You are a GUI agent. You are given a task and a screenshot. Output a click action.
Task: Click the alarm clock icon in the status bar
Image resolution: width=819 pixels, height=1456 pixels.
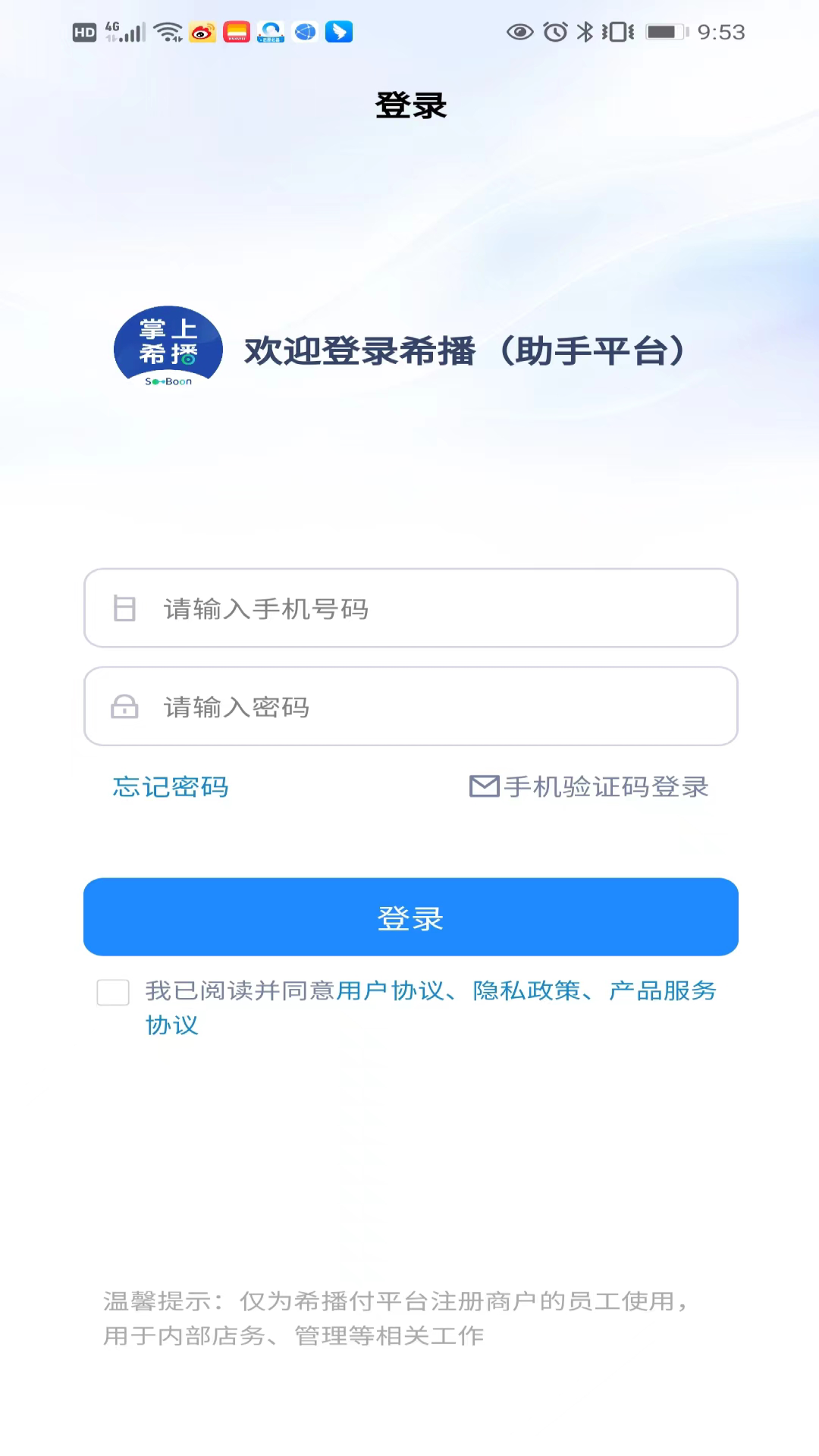[x=554, y=32]
